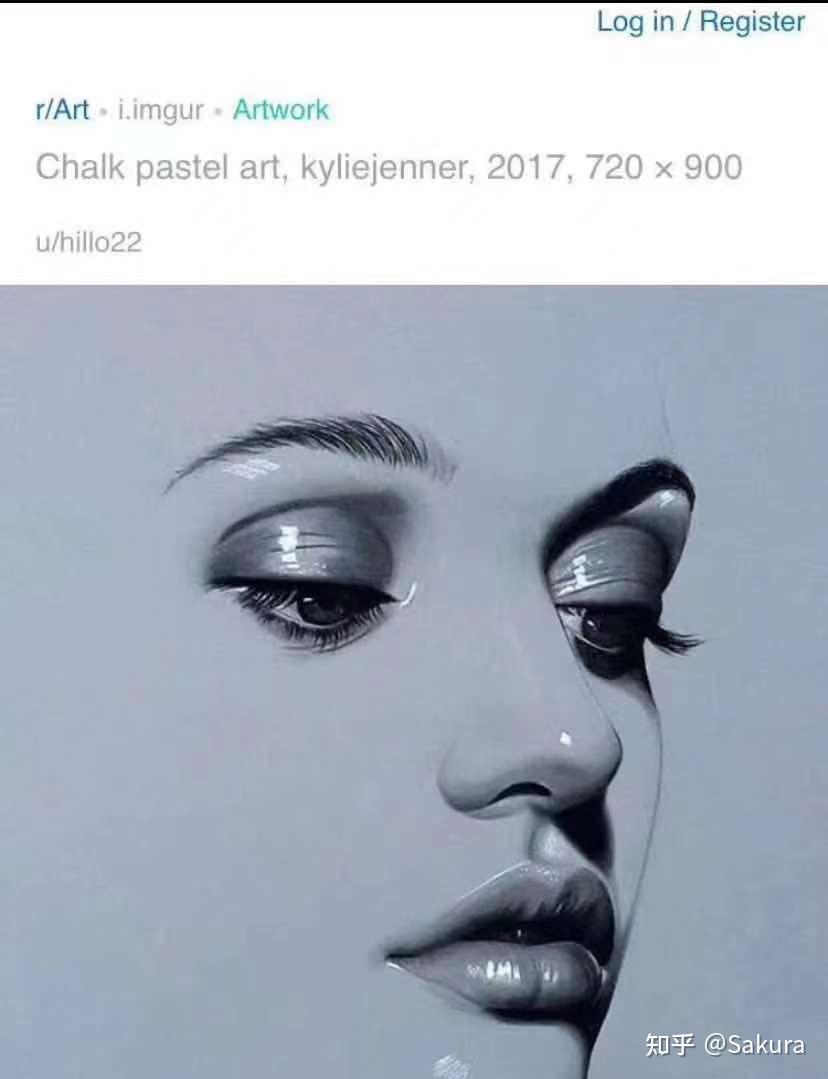
Task: View the profile of u/hillo22
Action: [x=88, y=242]
